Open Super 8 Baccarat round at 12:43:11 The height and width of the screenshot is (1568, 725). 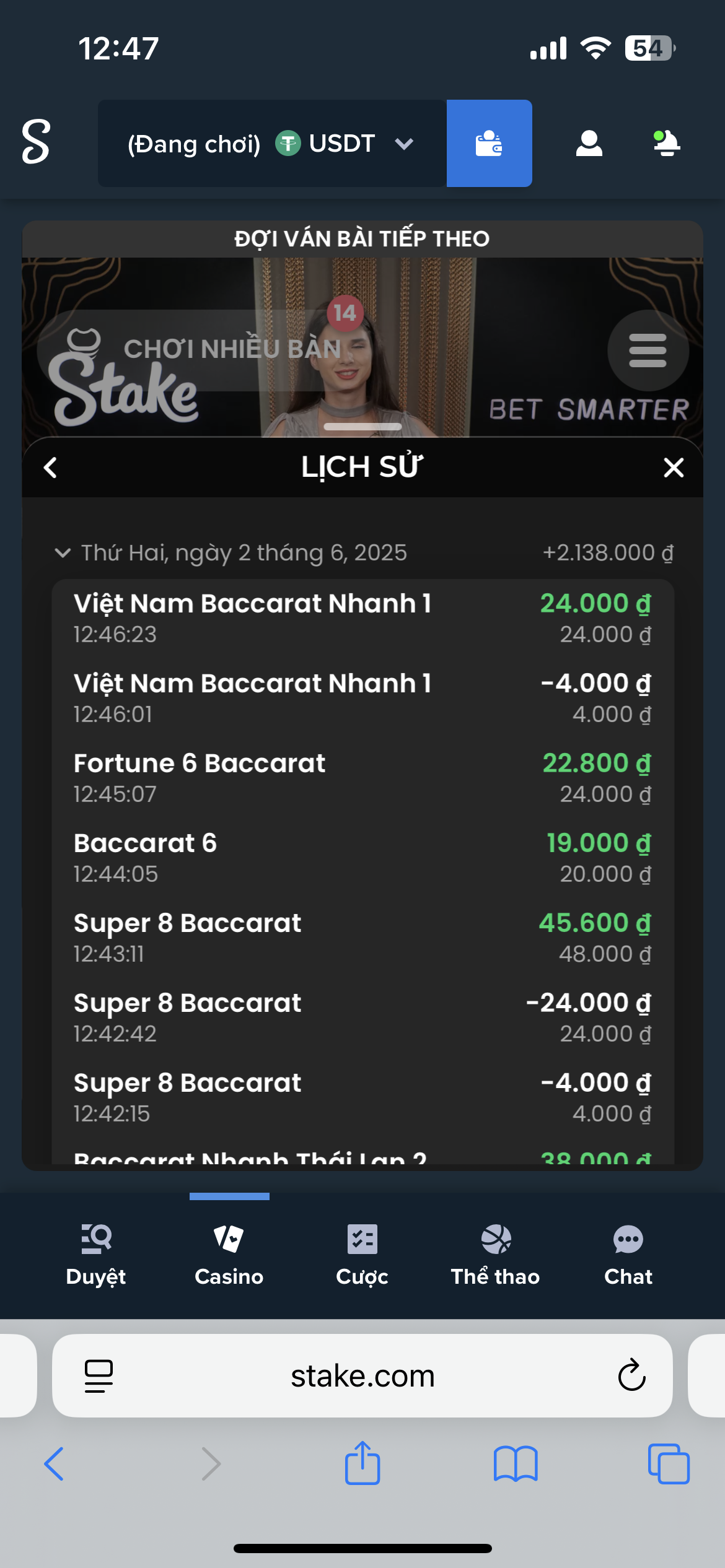tap(362, 937)
